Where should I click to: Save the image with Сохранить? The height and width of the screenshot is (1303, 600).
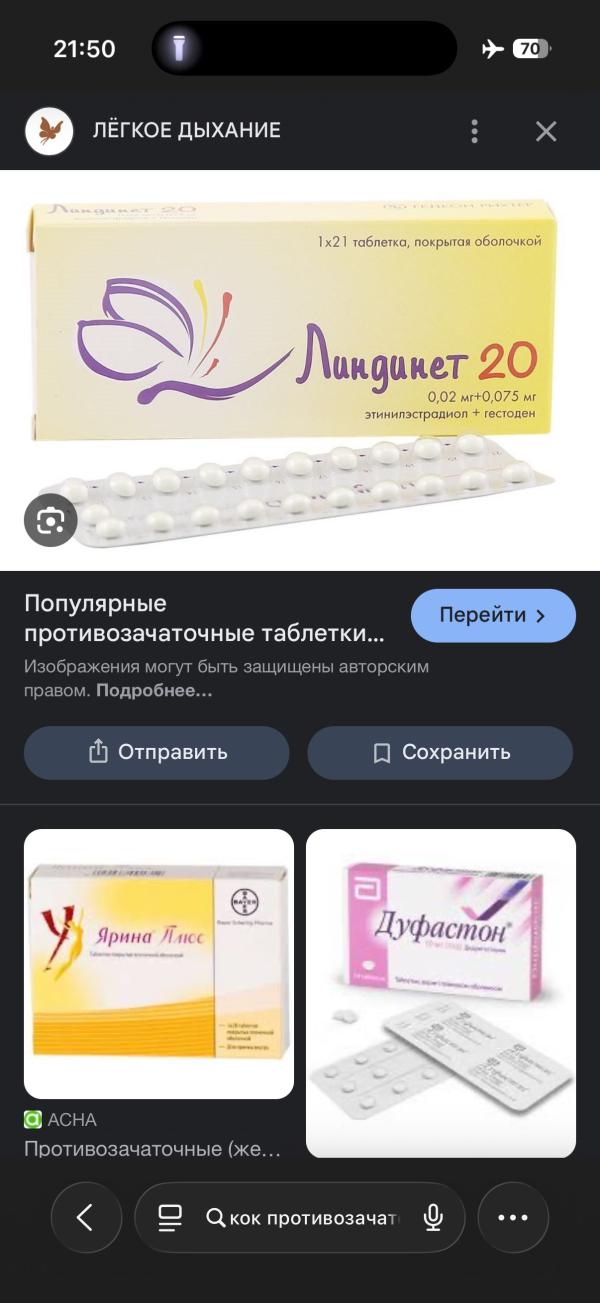[440, 752]
